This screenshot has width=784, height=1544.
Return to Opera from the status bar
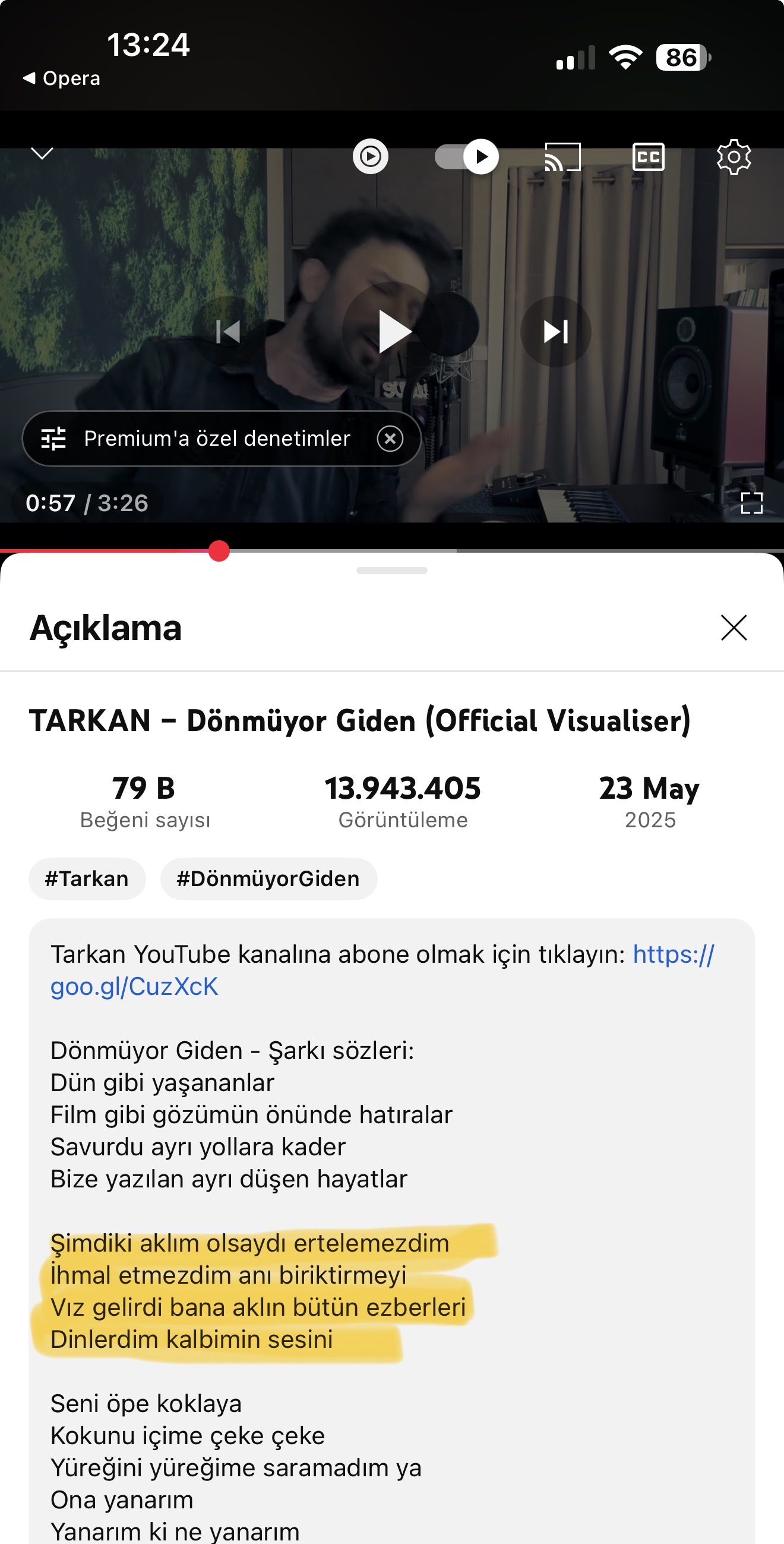tap(62, 78)
